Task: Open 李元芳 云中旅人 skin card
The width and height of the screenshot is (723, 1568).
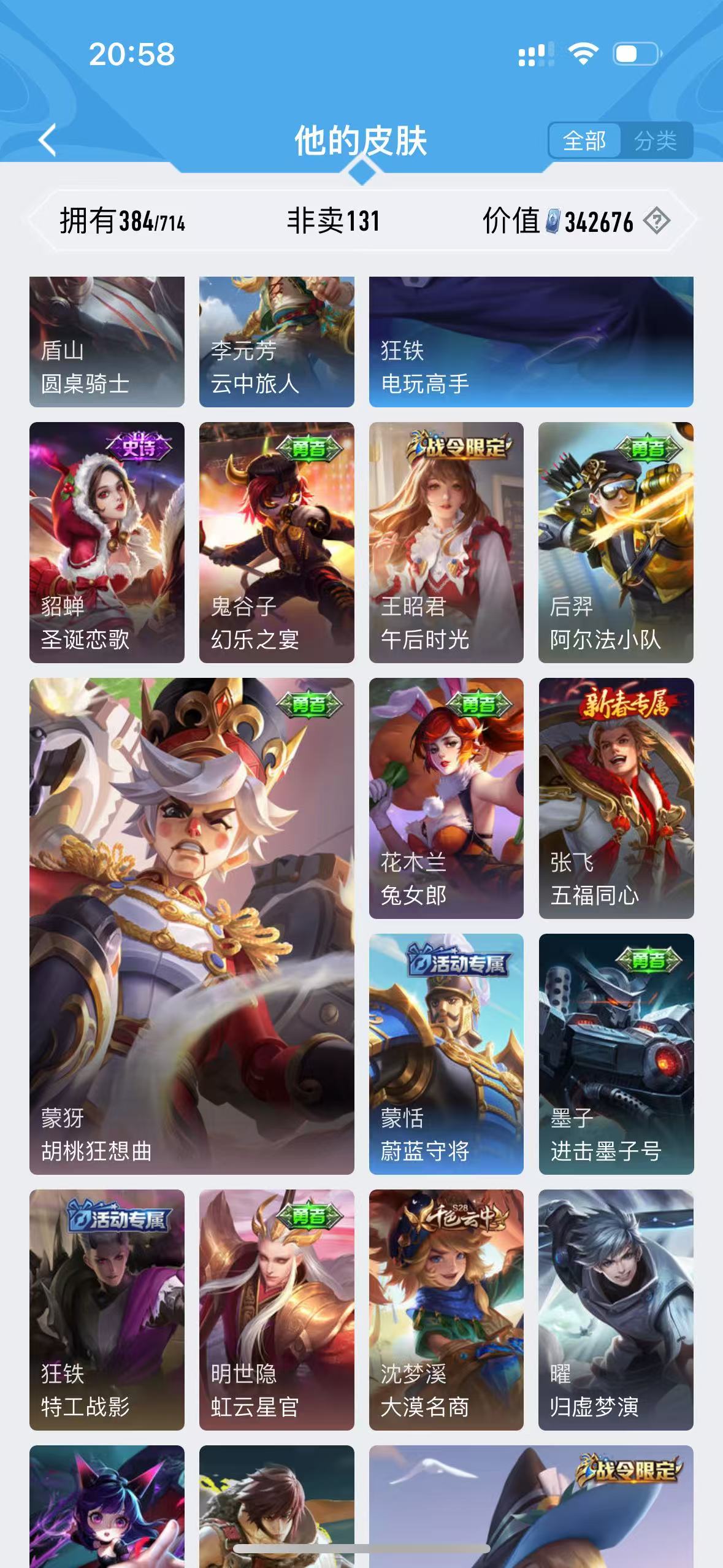Action: click(277, 342)
